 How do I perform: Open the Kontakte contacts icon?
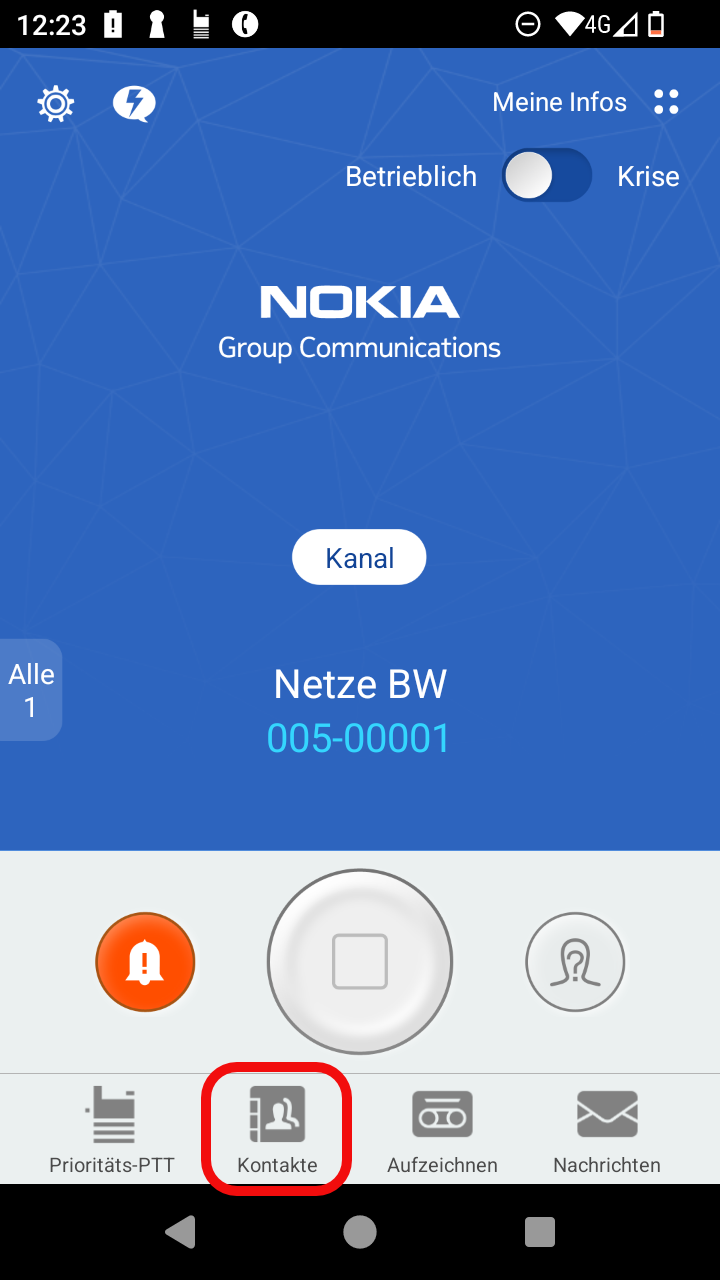click(276, 1113)
